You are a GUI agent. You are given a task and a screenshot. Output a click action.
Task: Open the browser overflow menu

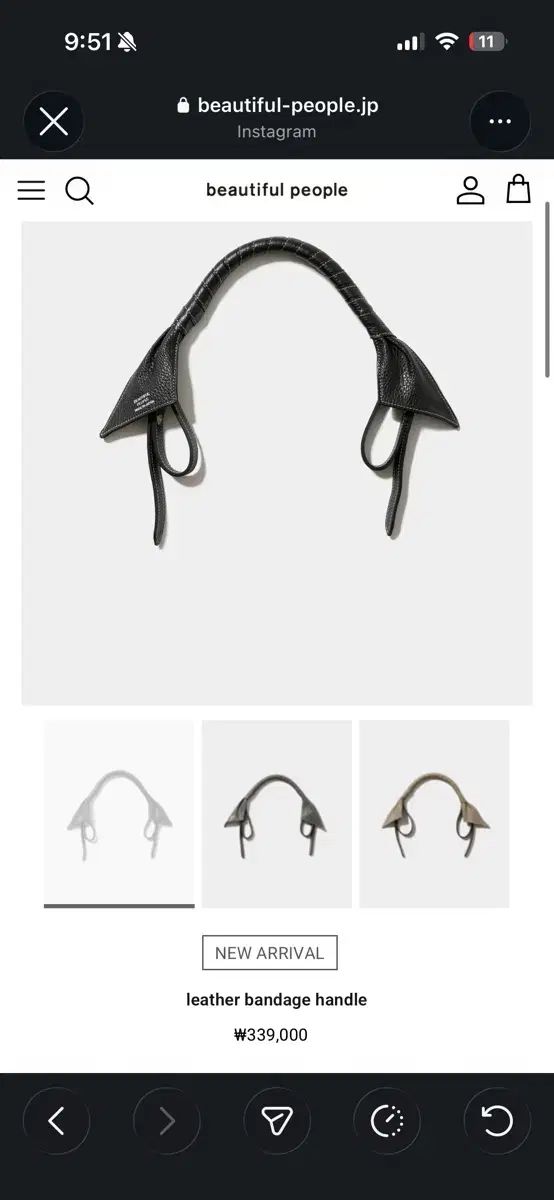(x=500, y=122)
